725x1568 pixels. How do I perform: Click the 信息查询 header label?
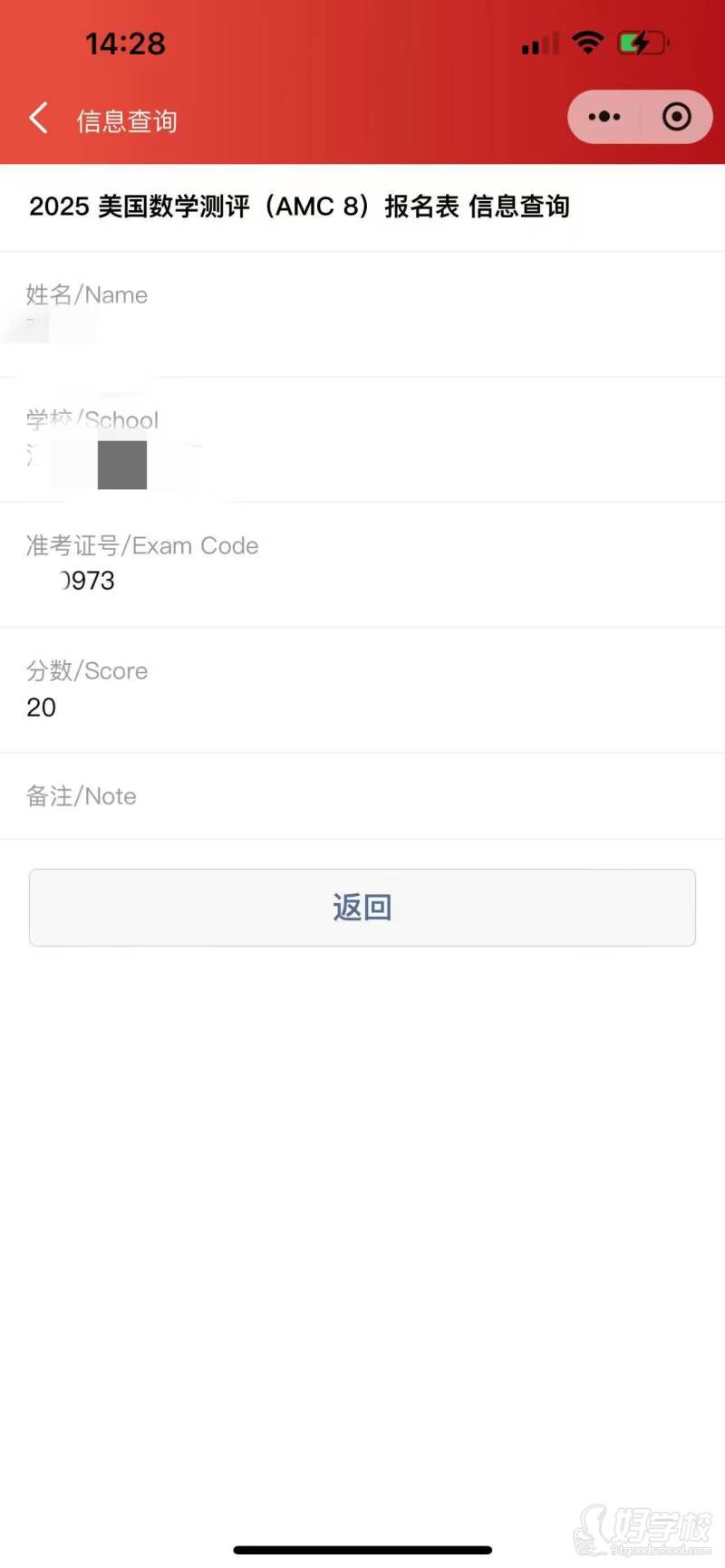(x=126, y=120)
